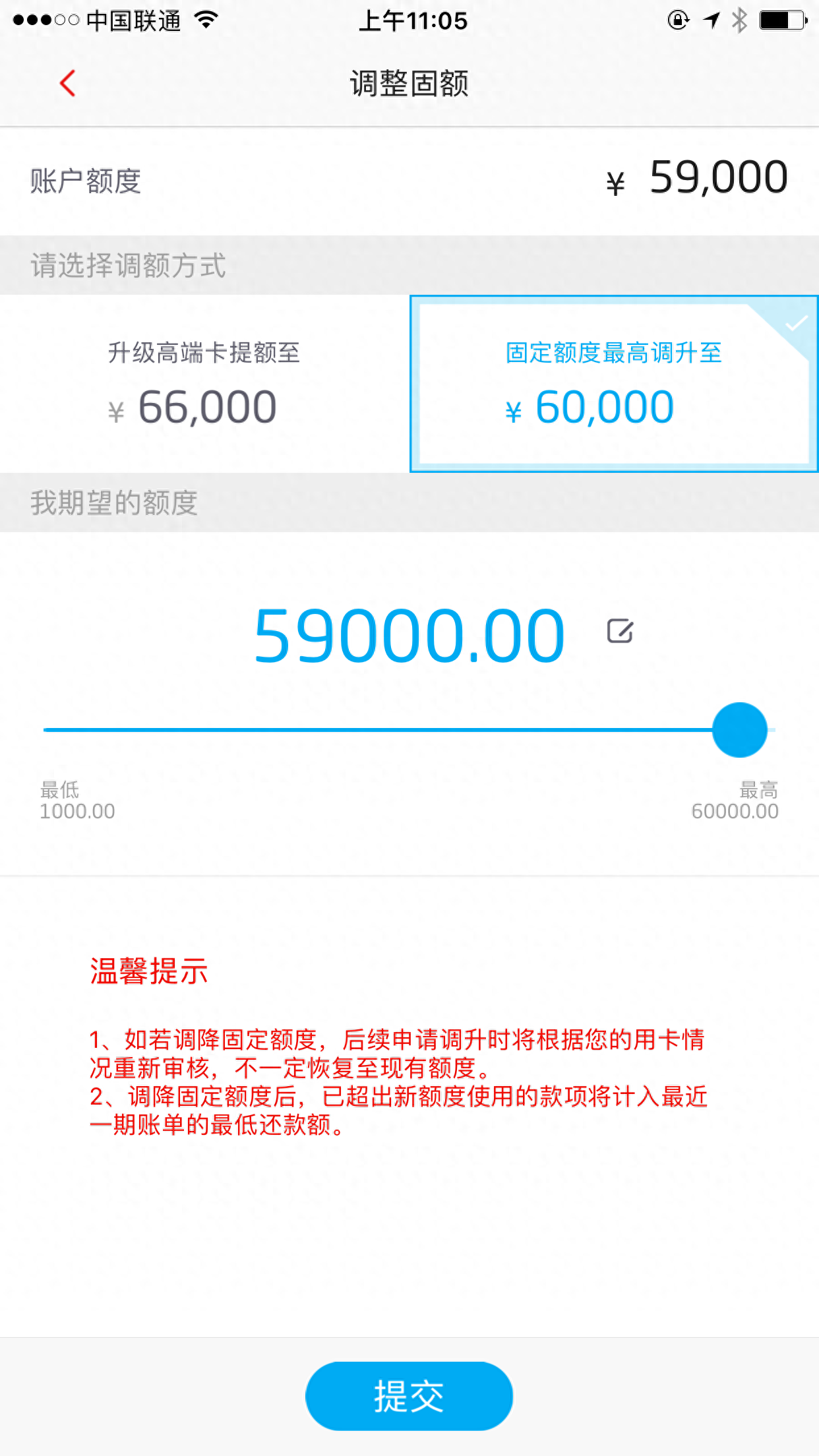Select 固定额度最高调升至 60,000 option
This screenshot has height=1456, width=819.
tap(613, 384)
